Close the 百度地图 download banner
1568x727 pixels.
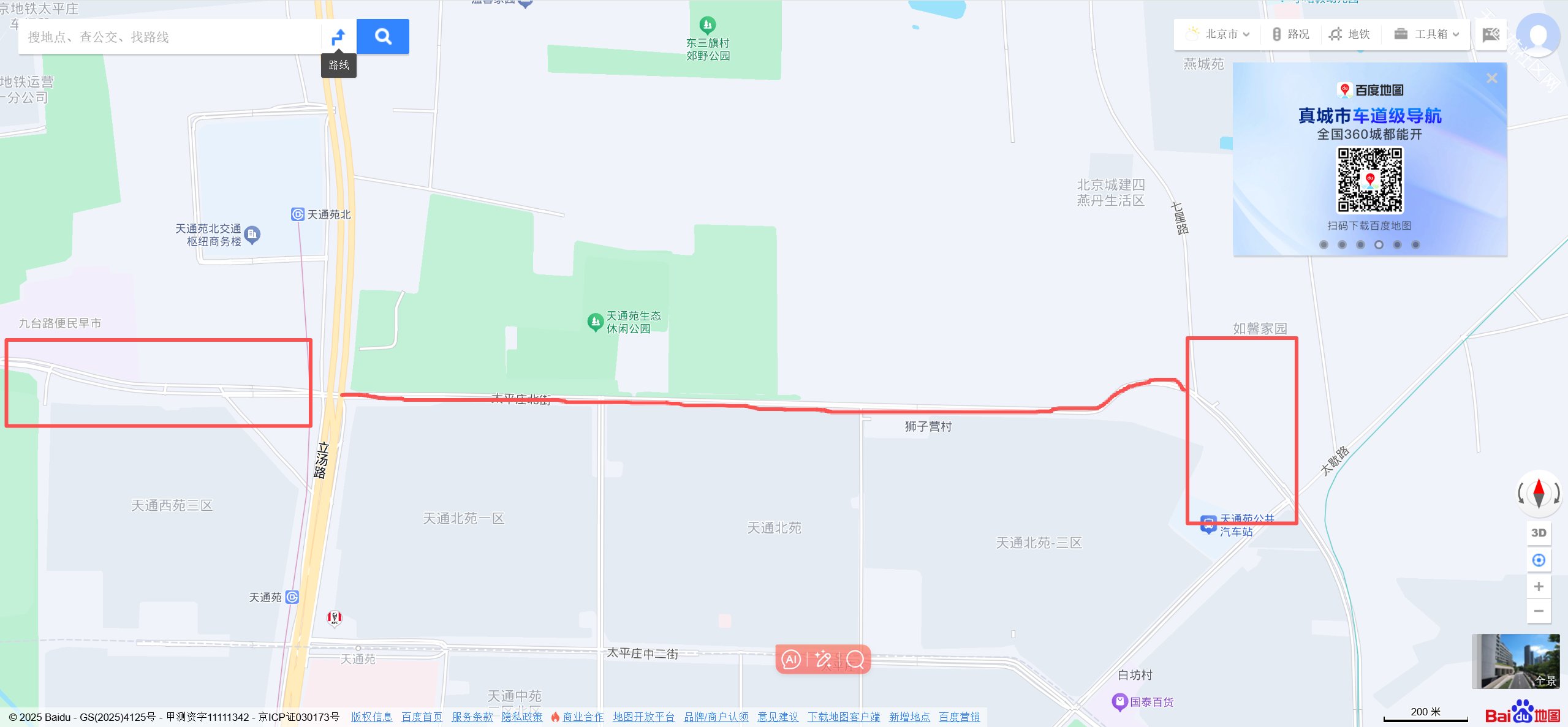[x=1492, y=78]
